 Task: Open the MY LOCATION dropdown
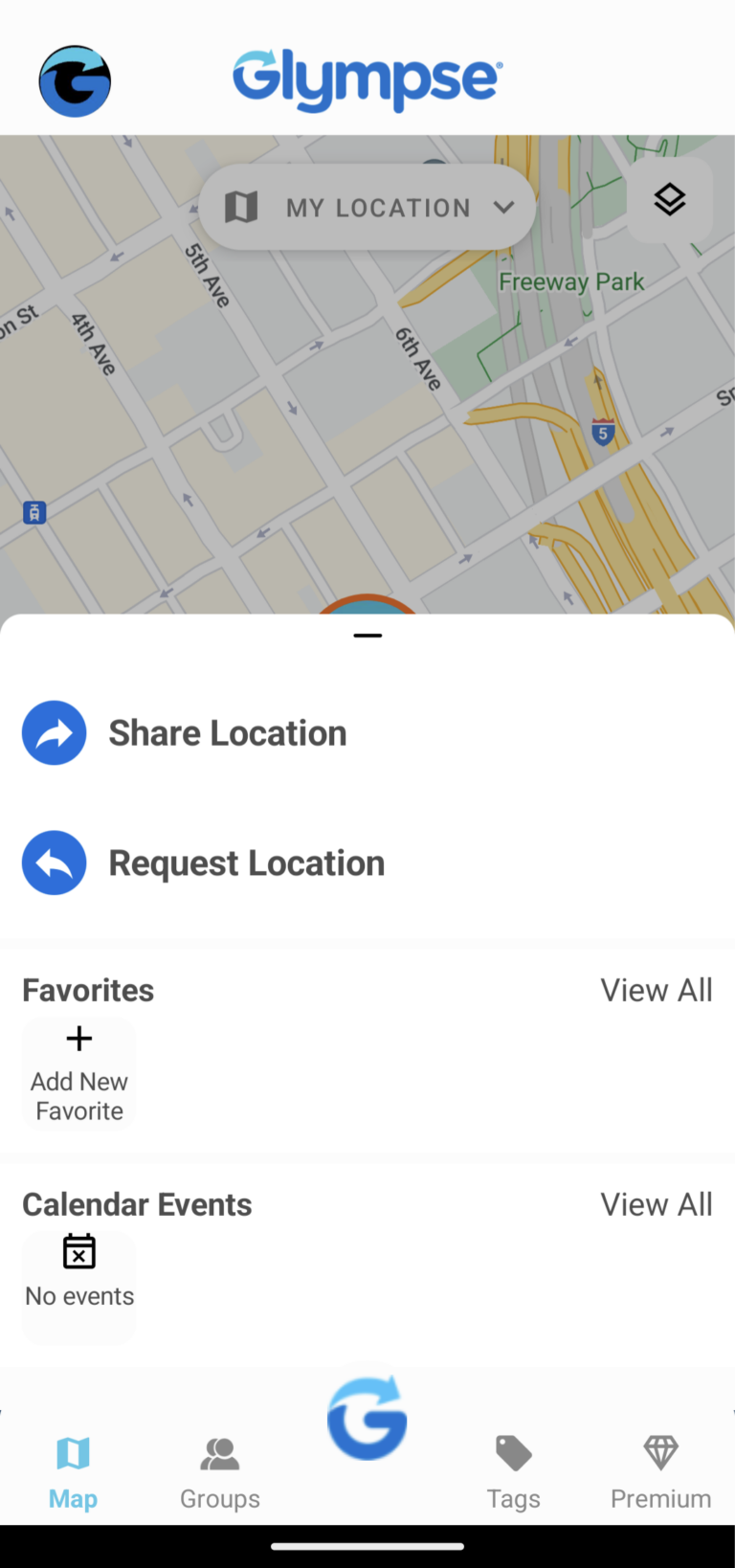point(367,207)
